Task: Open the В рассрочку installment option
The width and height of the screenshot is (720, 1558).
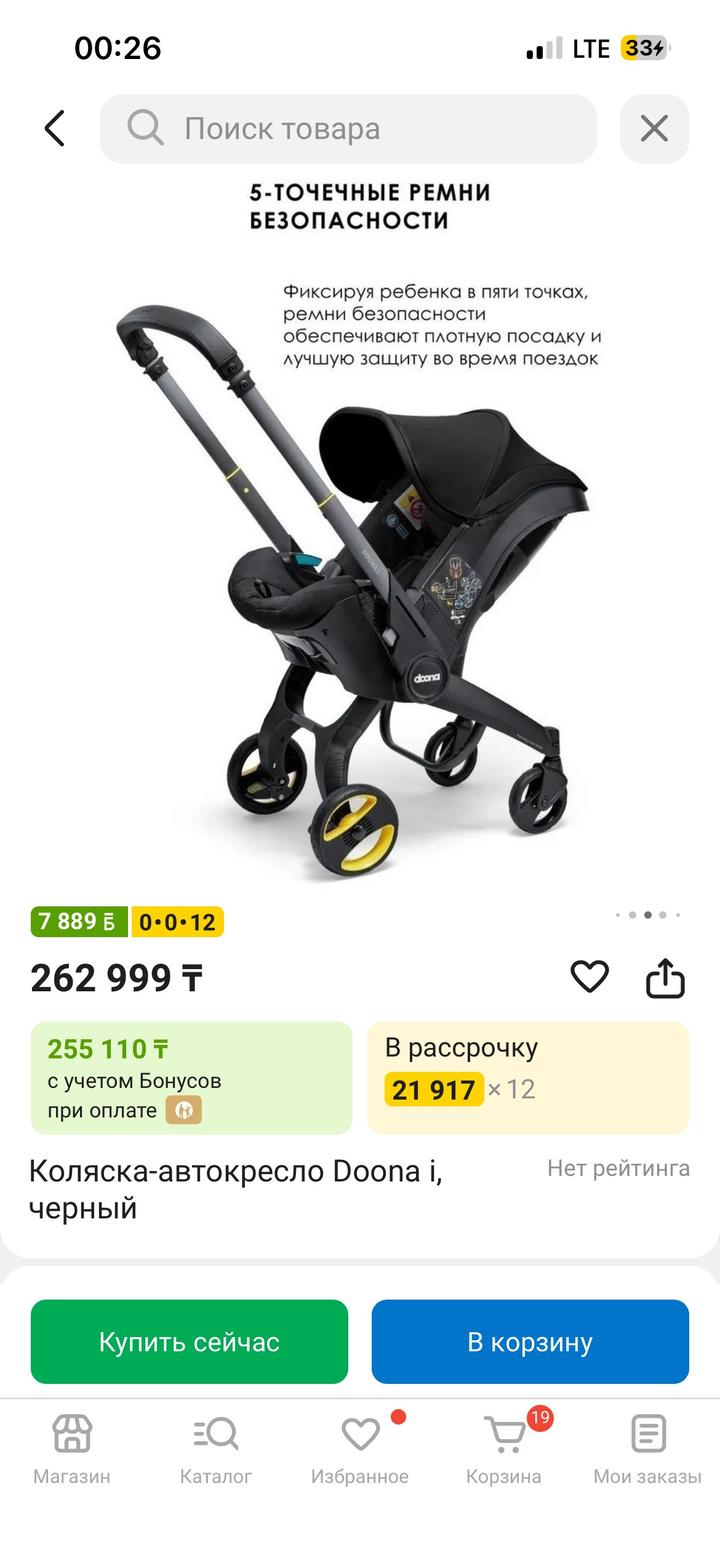Action: click(x=528, y=1077)
